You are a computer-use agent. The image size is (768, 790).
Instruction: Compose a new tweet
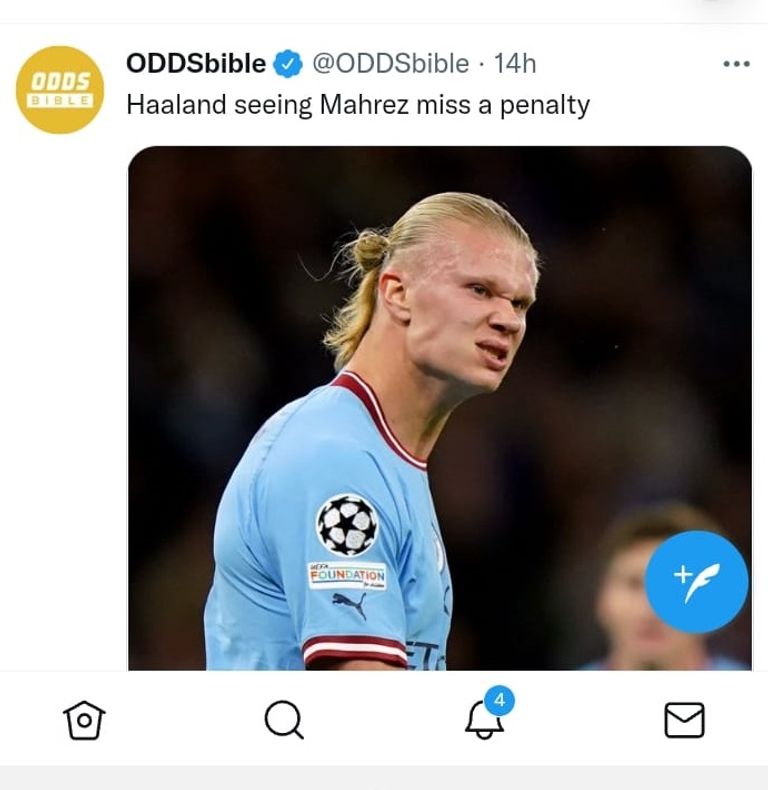696,582
